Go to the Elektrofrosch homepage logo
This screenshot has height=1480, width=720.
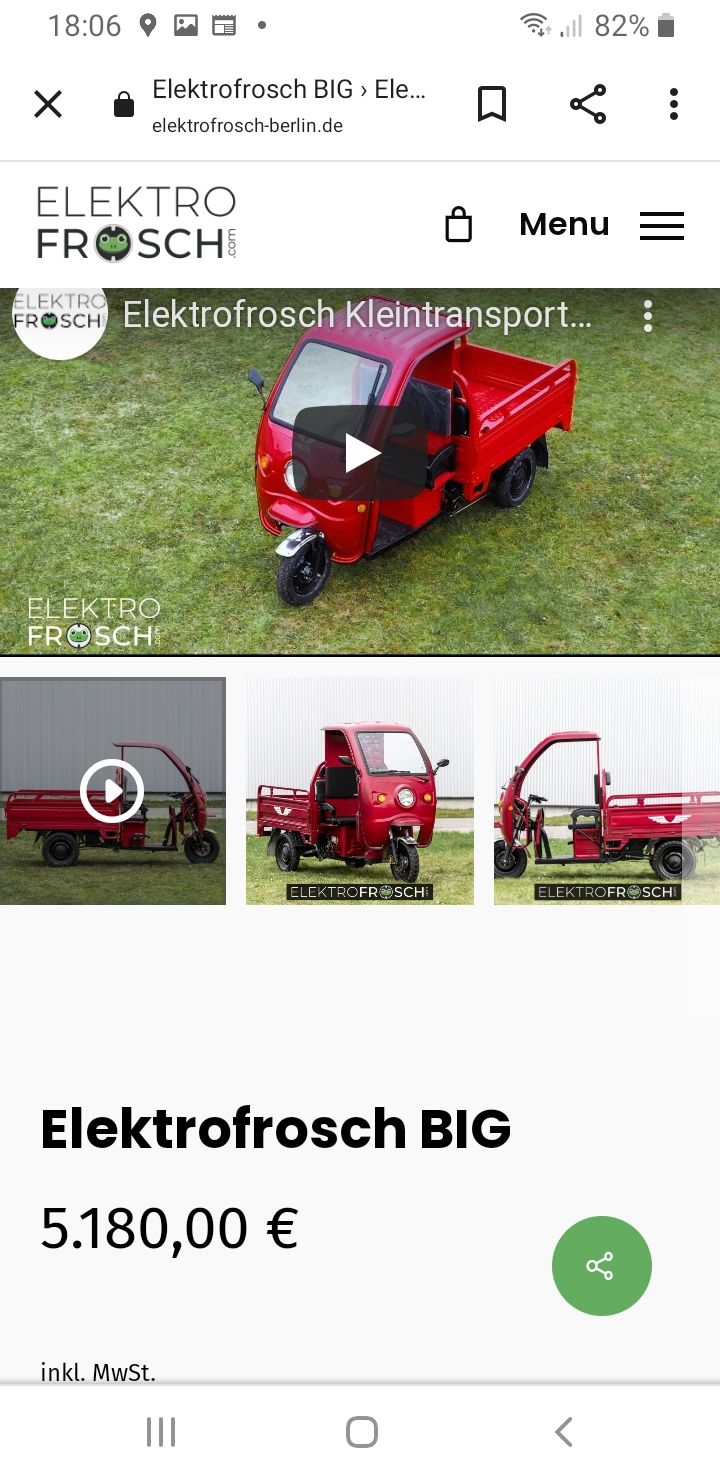(136, 223)
